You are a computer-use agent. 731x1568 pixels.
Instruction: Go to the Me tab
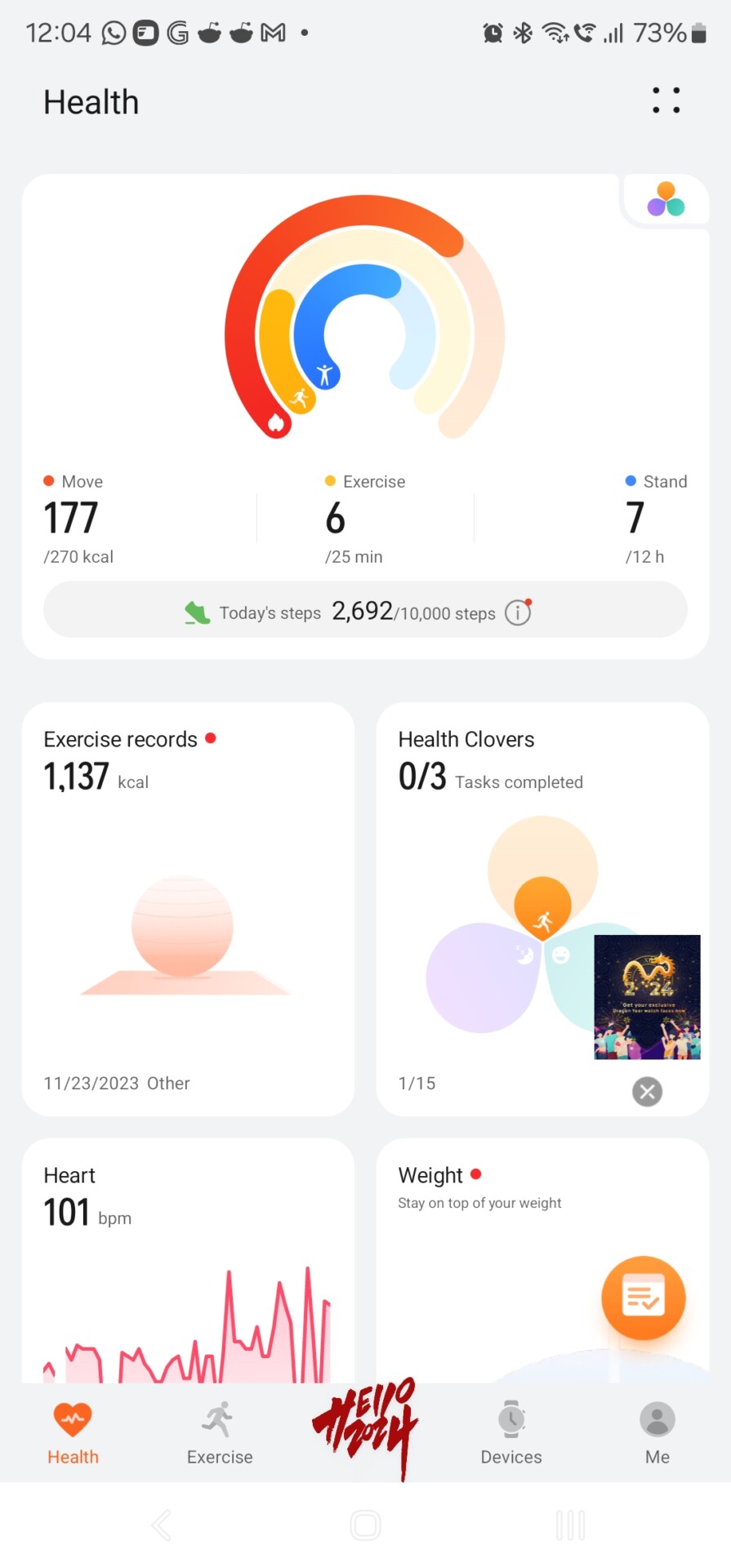pyautogui.click(x=657, y=1433)
